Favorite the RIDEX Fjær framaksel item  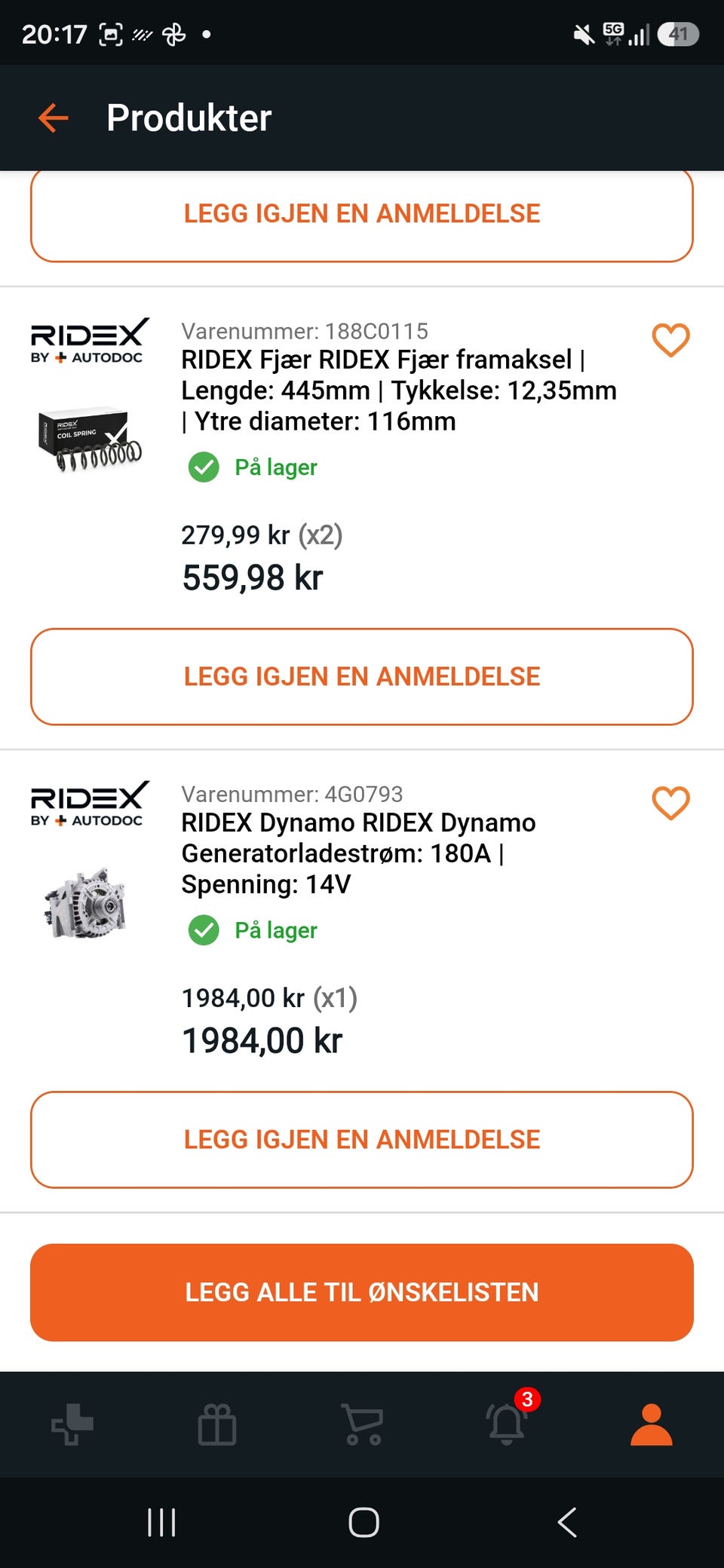point(670,340)
